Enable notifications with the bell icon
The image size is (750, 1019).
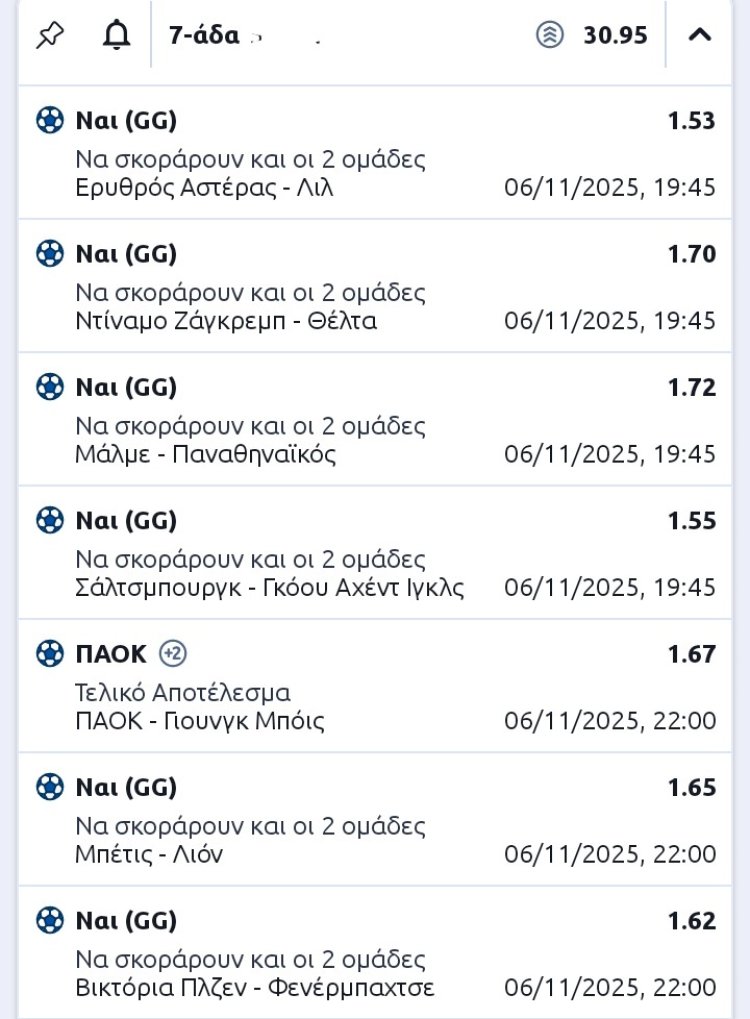pos(116,36)
